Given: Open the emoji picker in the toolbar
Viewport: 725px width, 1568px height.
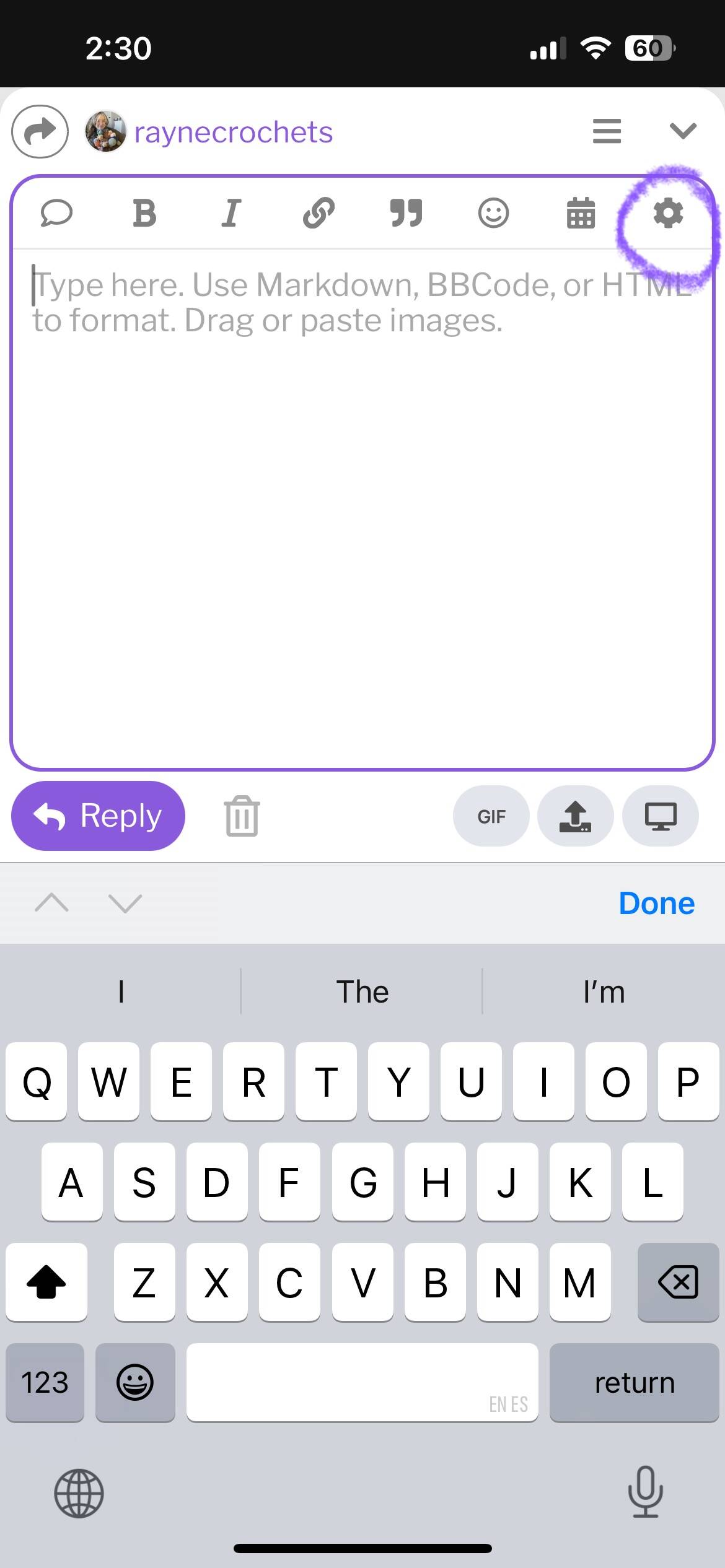Looking at the screenshot, I should [493, 214].
